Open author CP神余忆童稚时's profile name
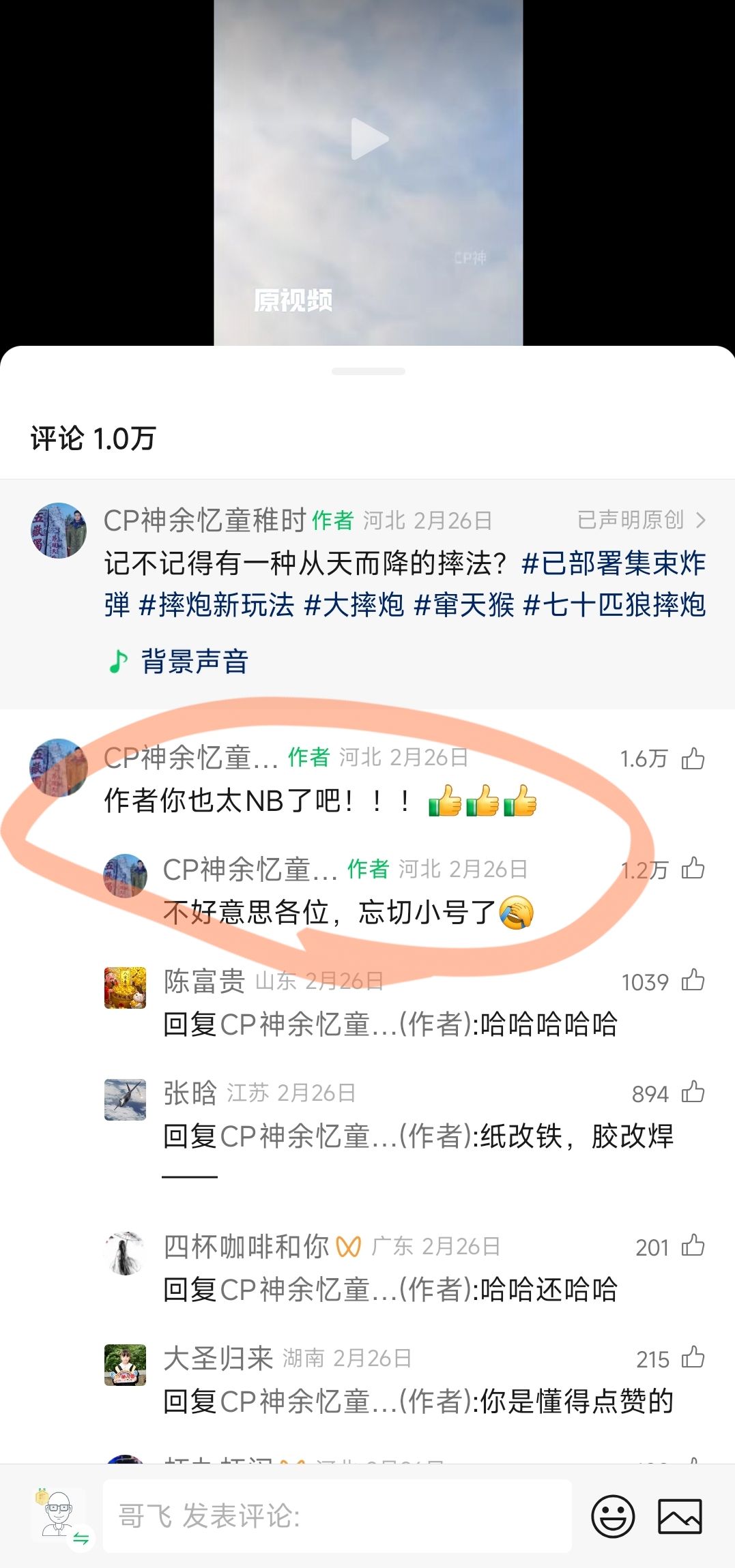Viewport: 735px width, 1568px height. pos(205,520)
